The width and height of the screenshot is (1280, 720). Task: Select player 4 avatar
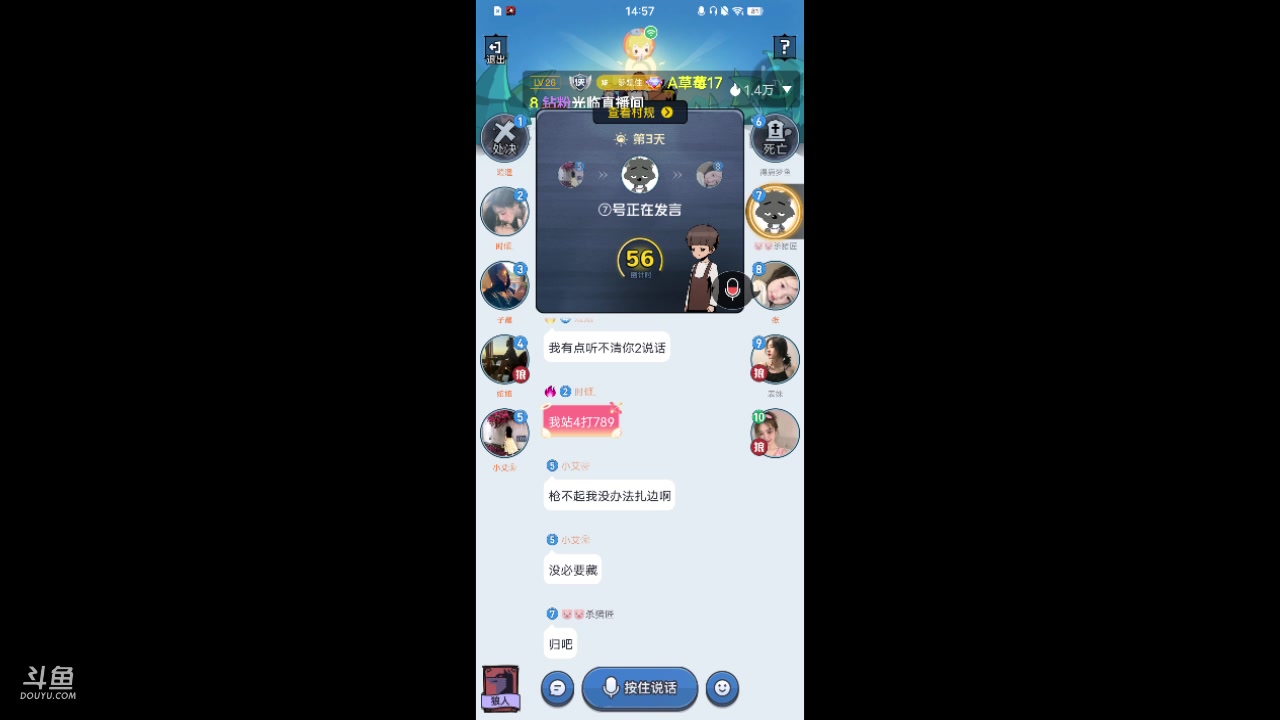pos(504,360)
